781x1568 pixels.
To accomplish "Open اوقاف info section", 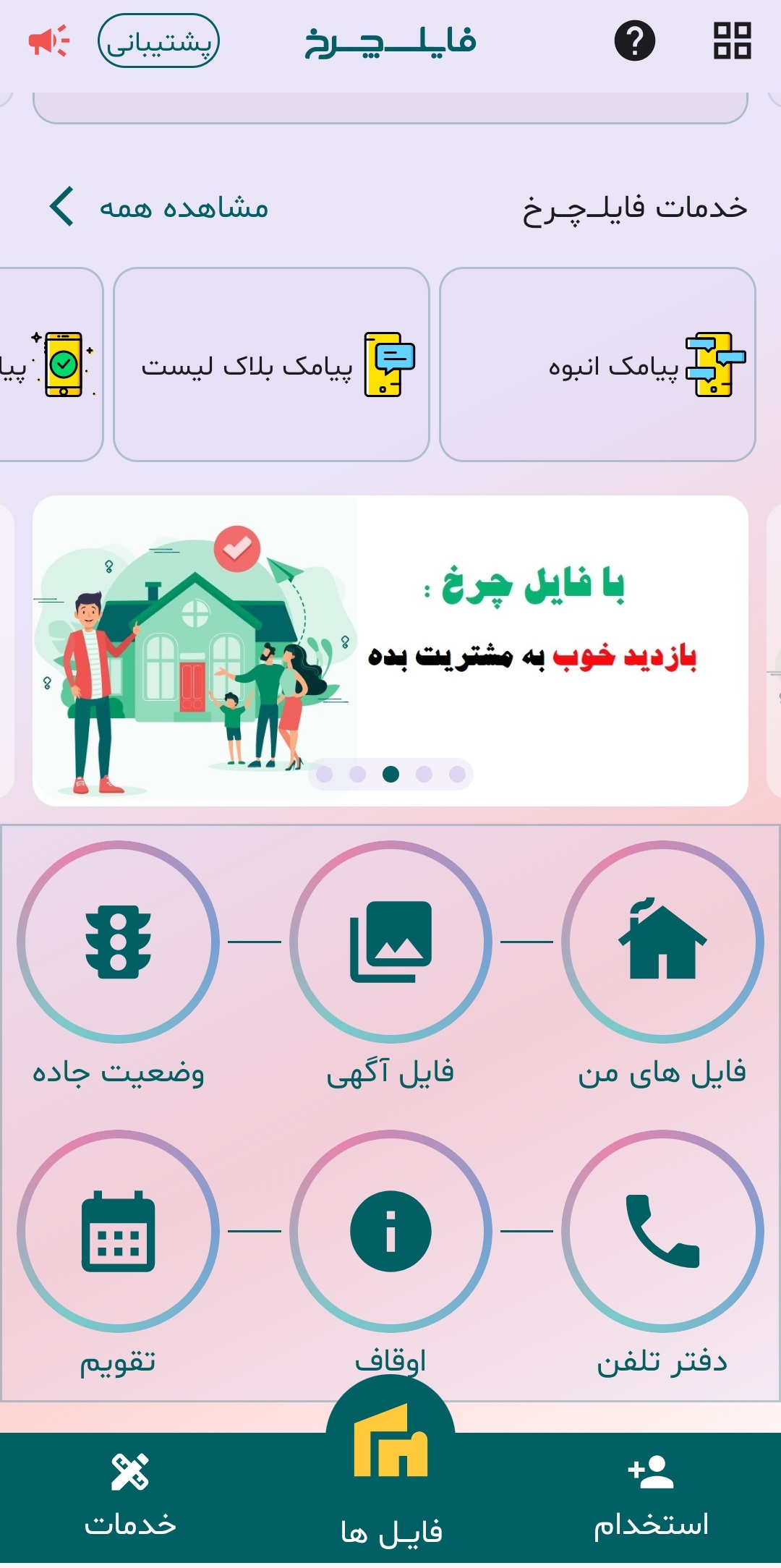I will click(x=390, y=1231).
